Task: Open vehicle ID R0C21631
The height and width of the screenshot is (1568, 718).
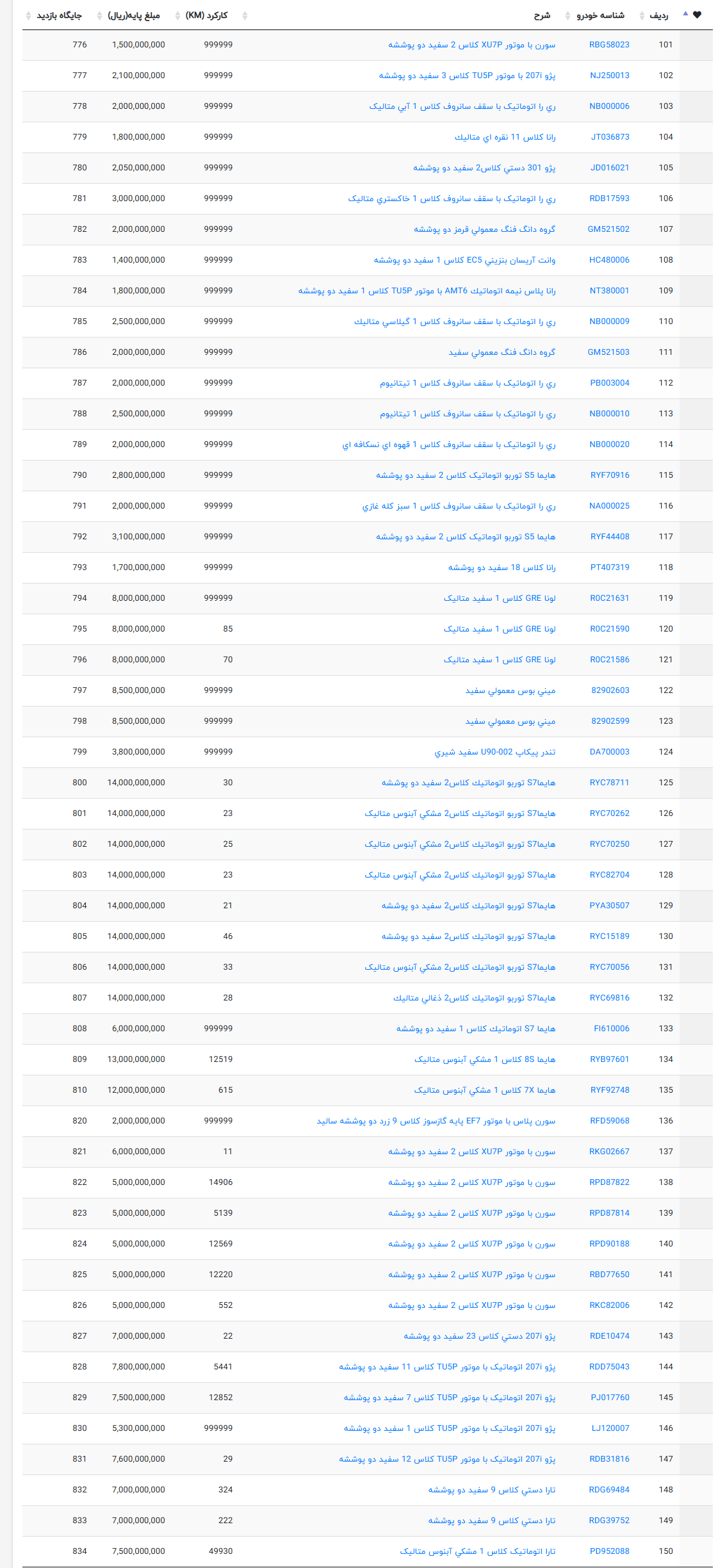Action: tap(610, 598)
